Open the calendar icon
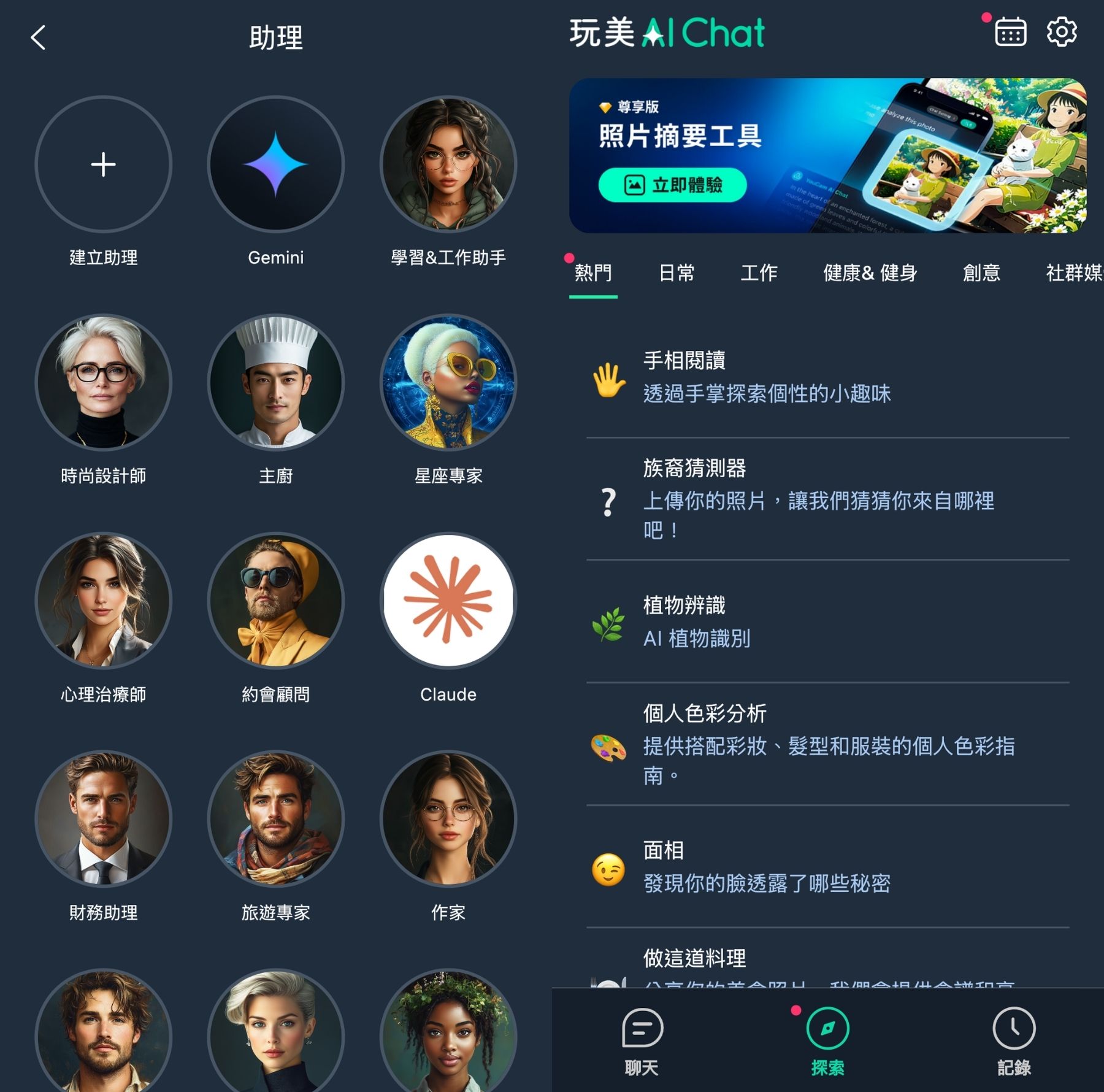This screenshot has height=1092, width=1104. coord(1010,33)
